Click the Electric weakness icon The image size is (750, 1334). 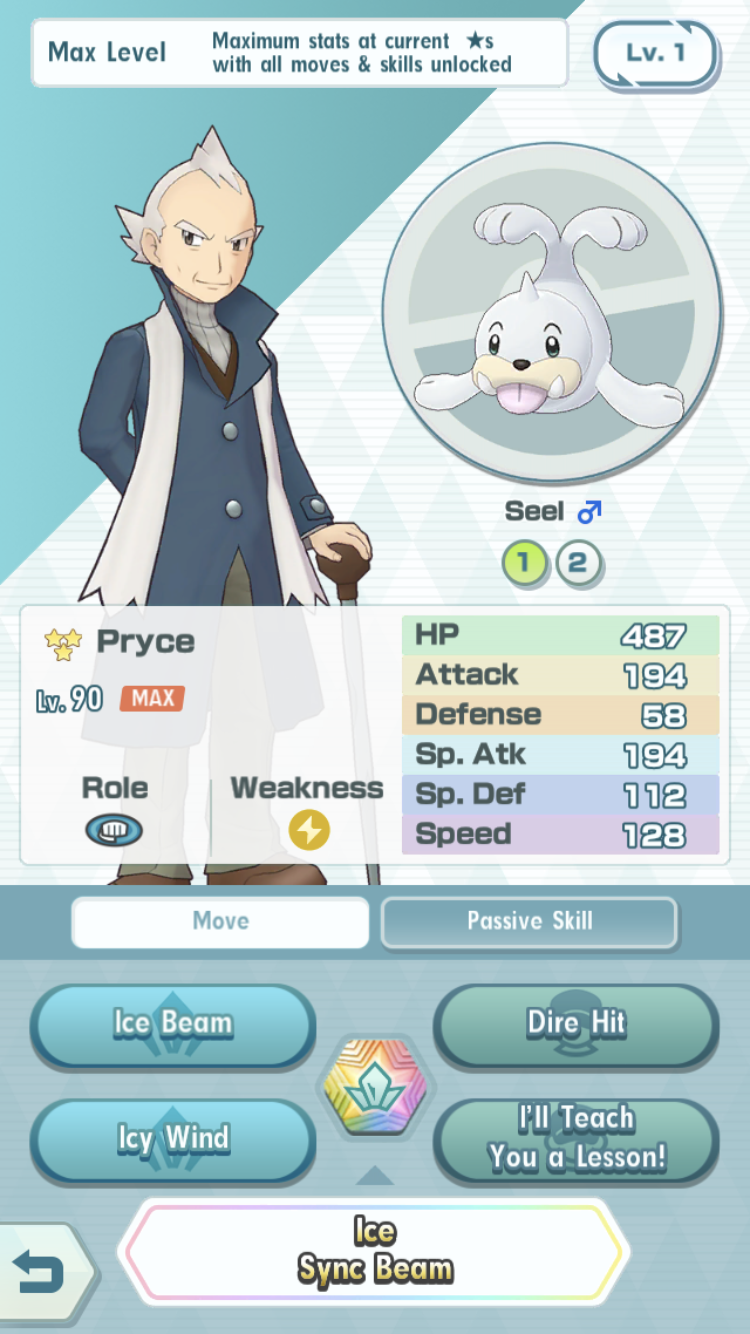[x=306, y=828]
